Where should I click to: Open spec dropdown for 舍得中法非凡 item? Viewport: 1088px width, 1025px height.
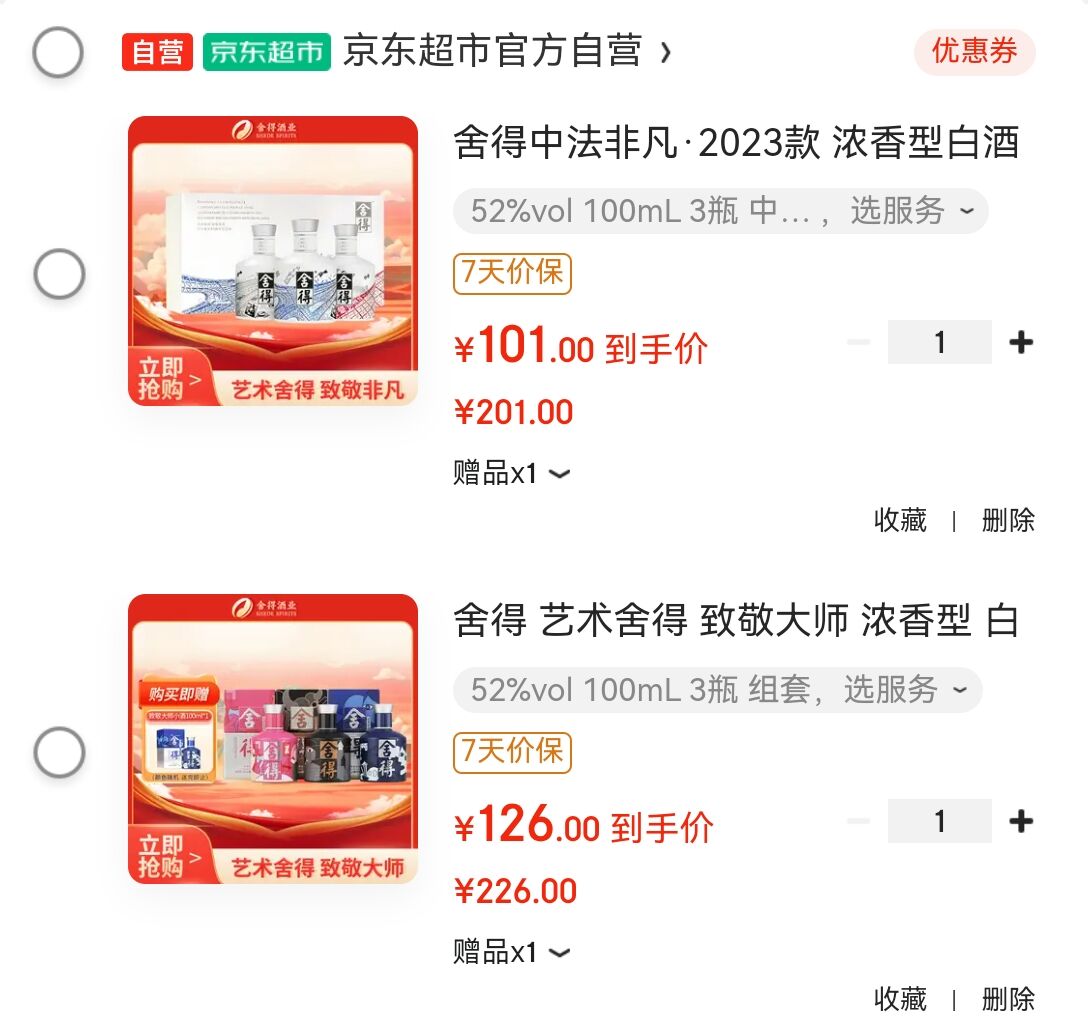click(720, 211)
